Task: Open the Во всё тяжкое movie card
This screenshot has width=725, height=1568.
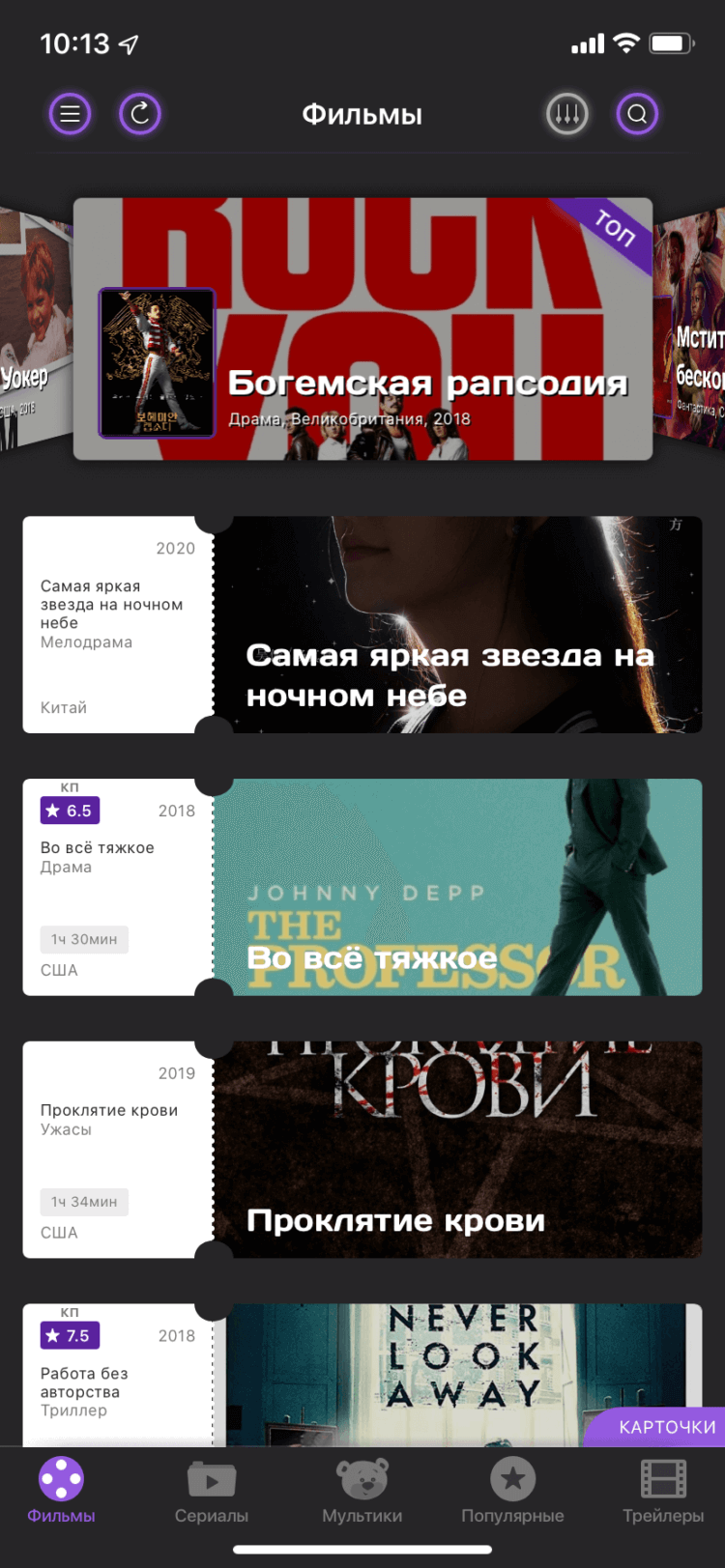Action: [x=362, y=887]
